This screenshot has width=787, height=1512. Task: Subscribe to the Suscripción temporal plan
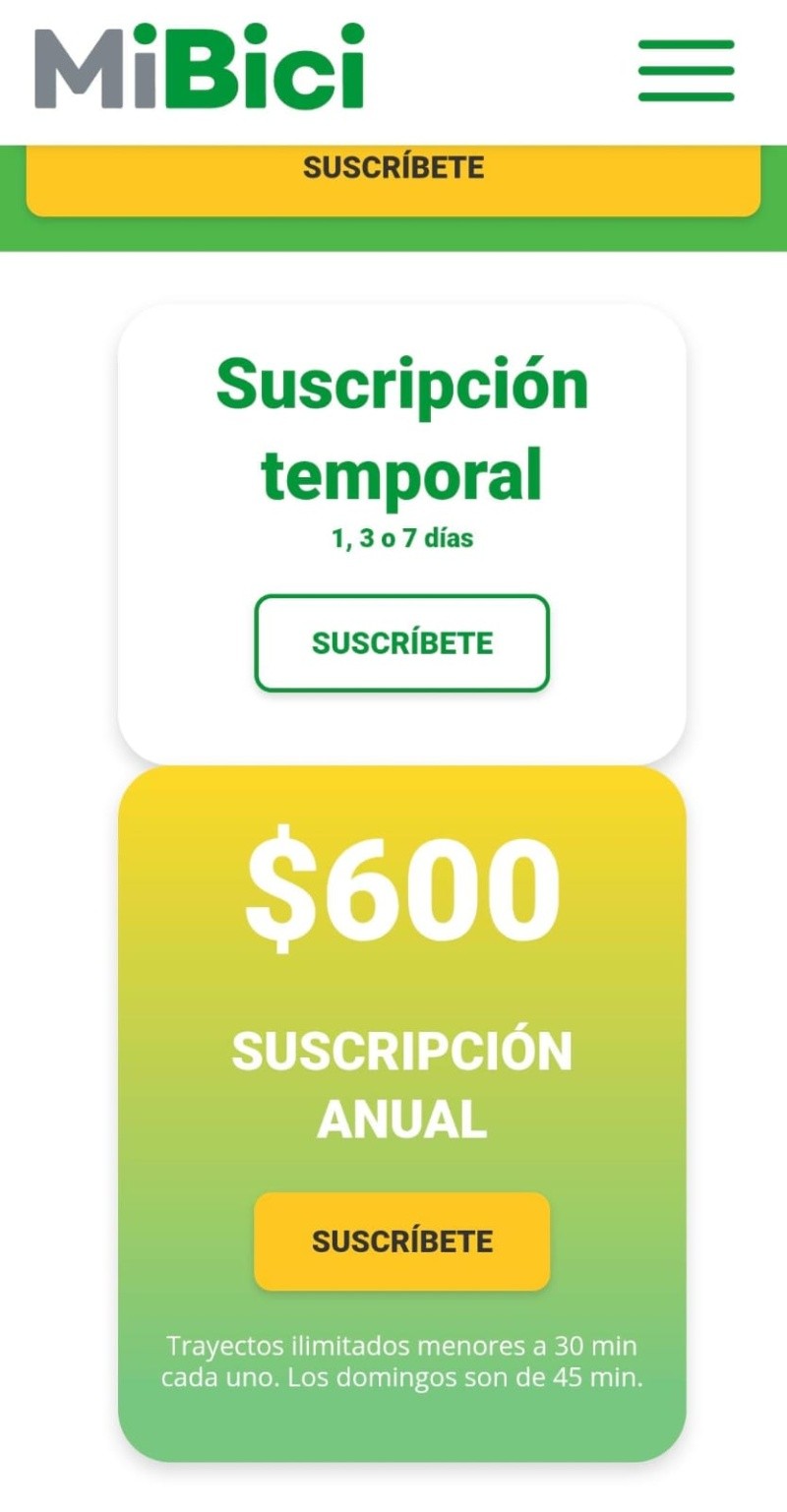(401, 642)
